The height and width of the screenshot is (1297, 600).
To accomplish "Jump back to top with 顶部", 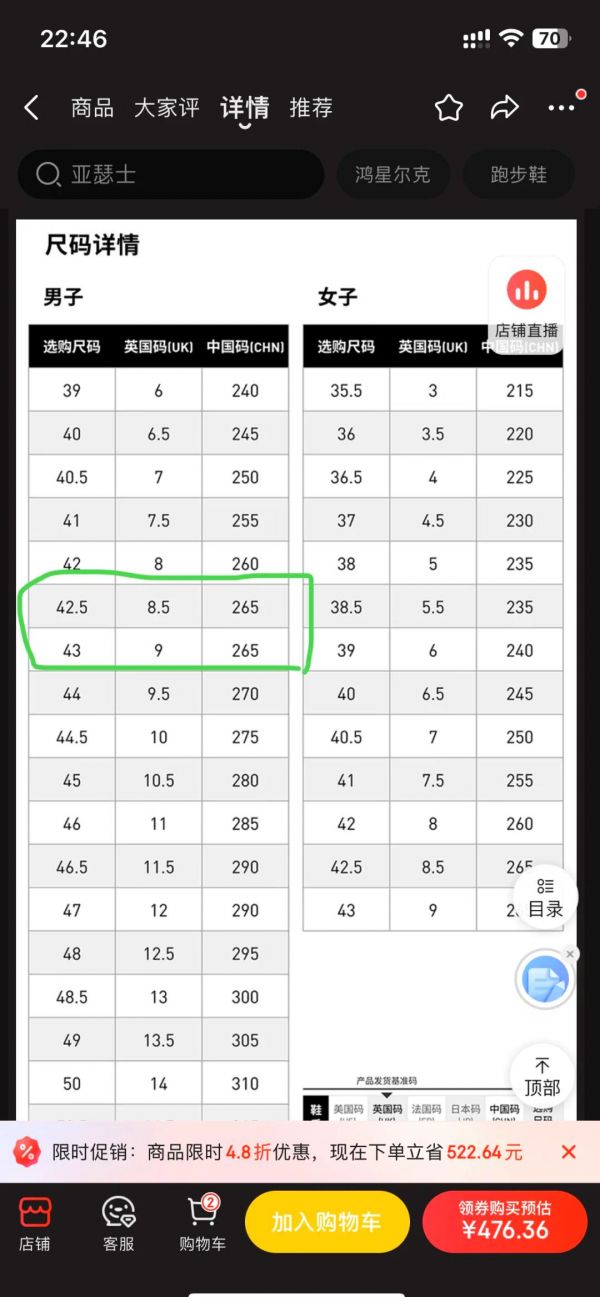I will coord(542,1077).
